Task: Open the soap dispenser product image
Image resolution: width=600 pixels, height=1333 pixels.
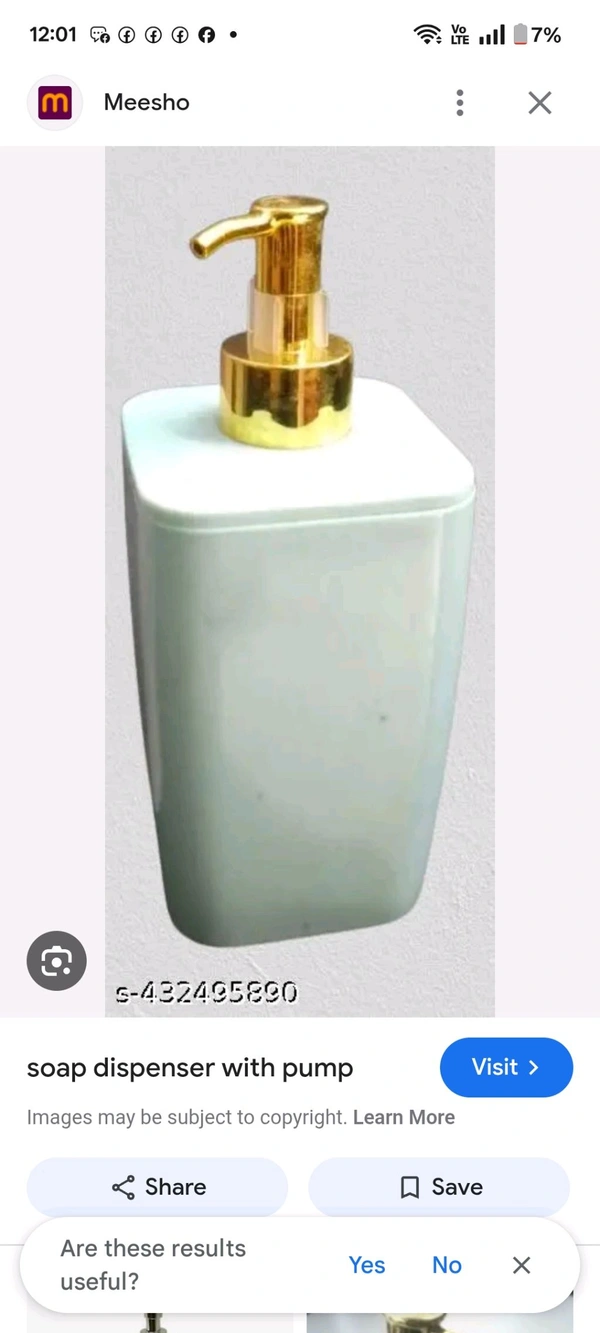Action: [300, 580]
